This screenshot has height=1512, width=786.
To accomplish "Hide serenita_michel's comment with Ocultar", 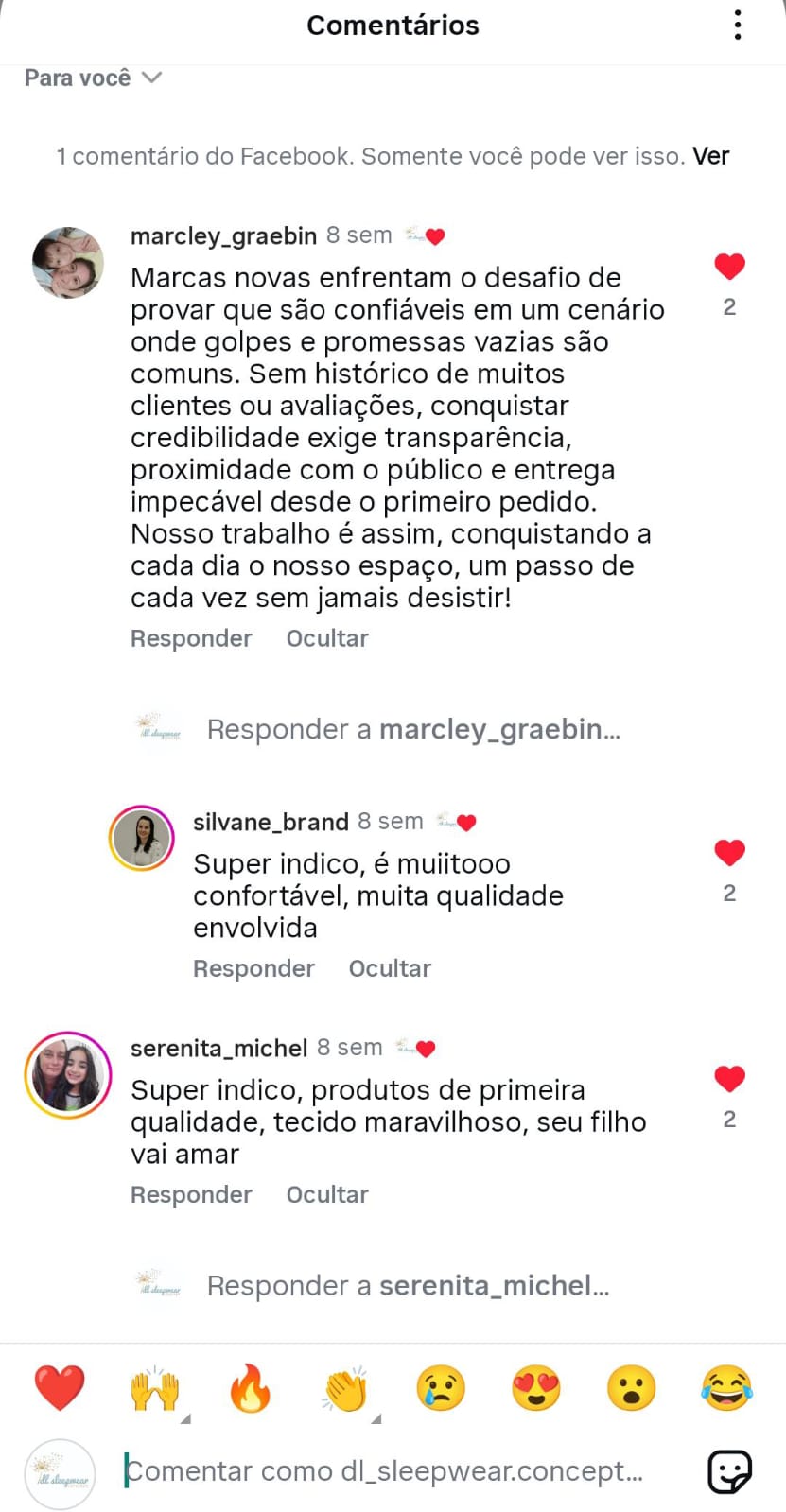I will click(x=327, y=1195).
